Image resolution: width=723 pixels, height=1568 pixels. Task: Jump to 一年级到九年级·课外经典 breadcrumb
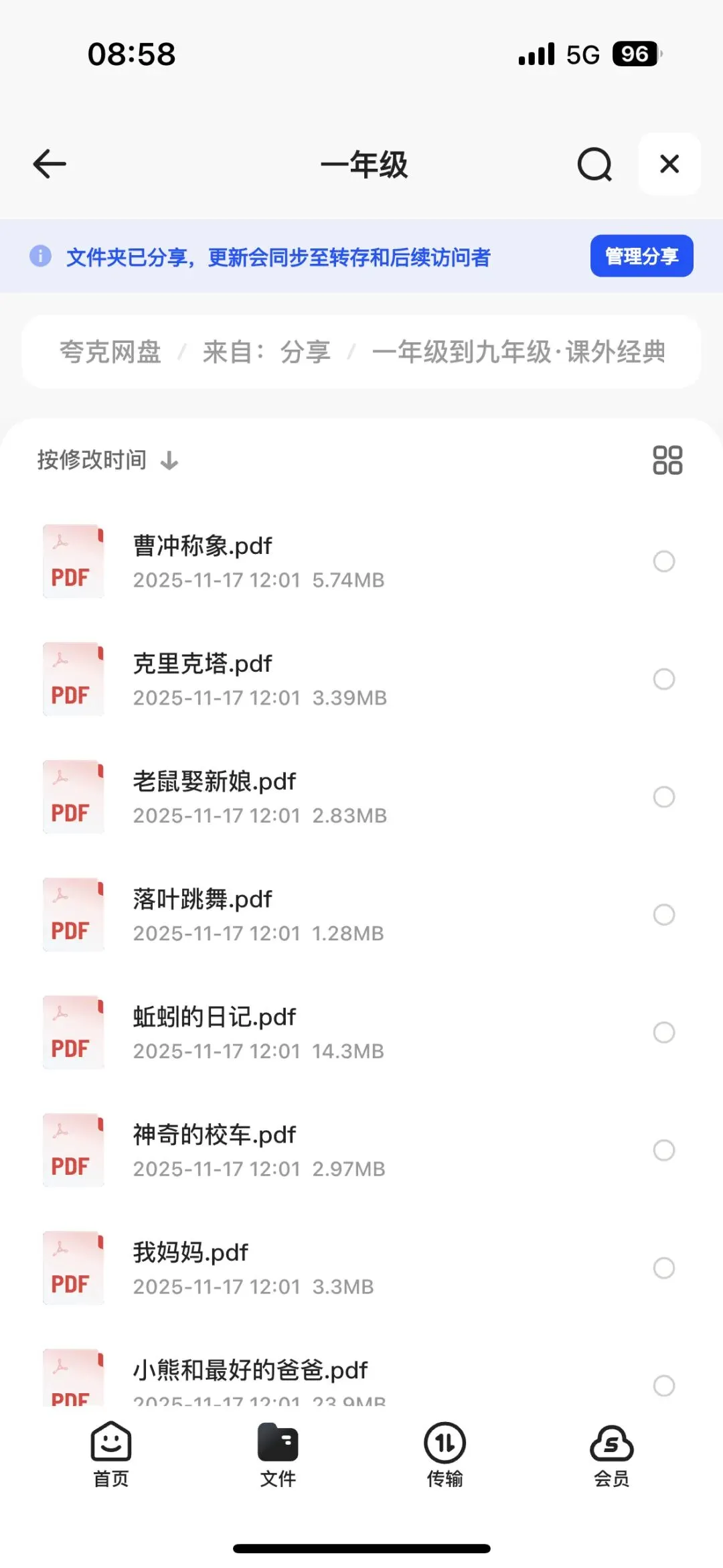(519, 352)
